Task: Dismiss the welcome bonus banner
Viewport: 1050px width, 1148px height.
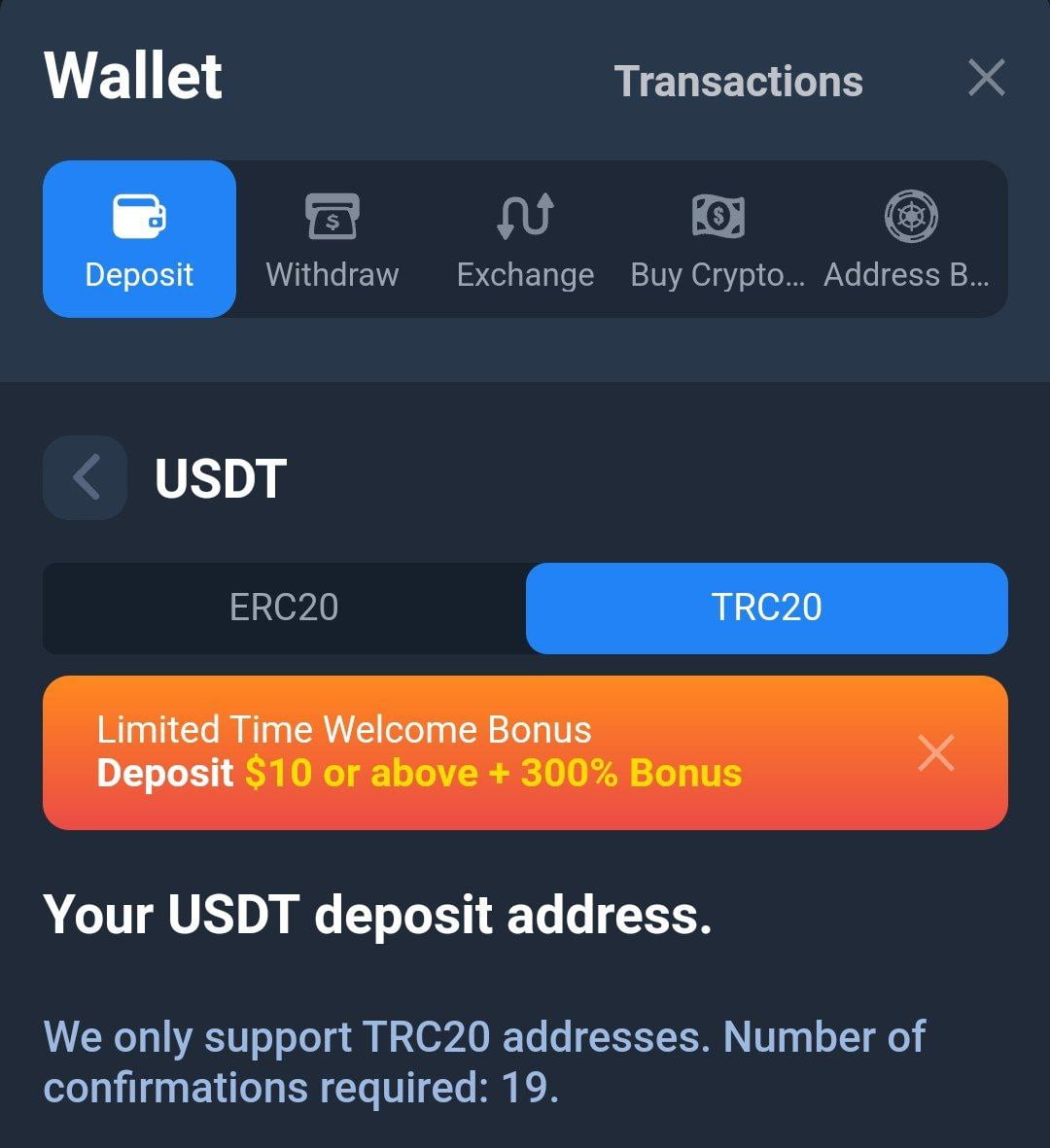Action: [x=935, y=752]
